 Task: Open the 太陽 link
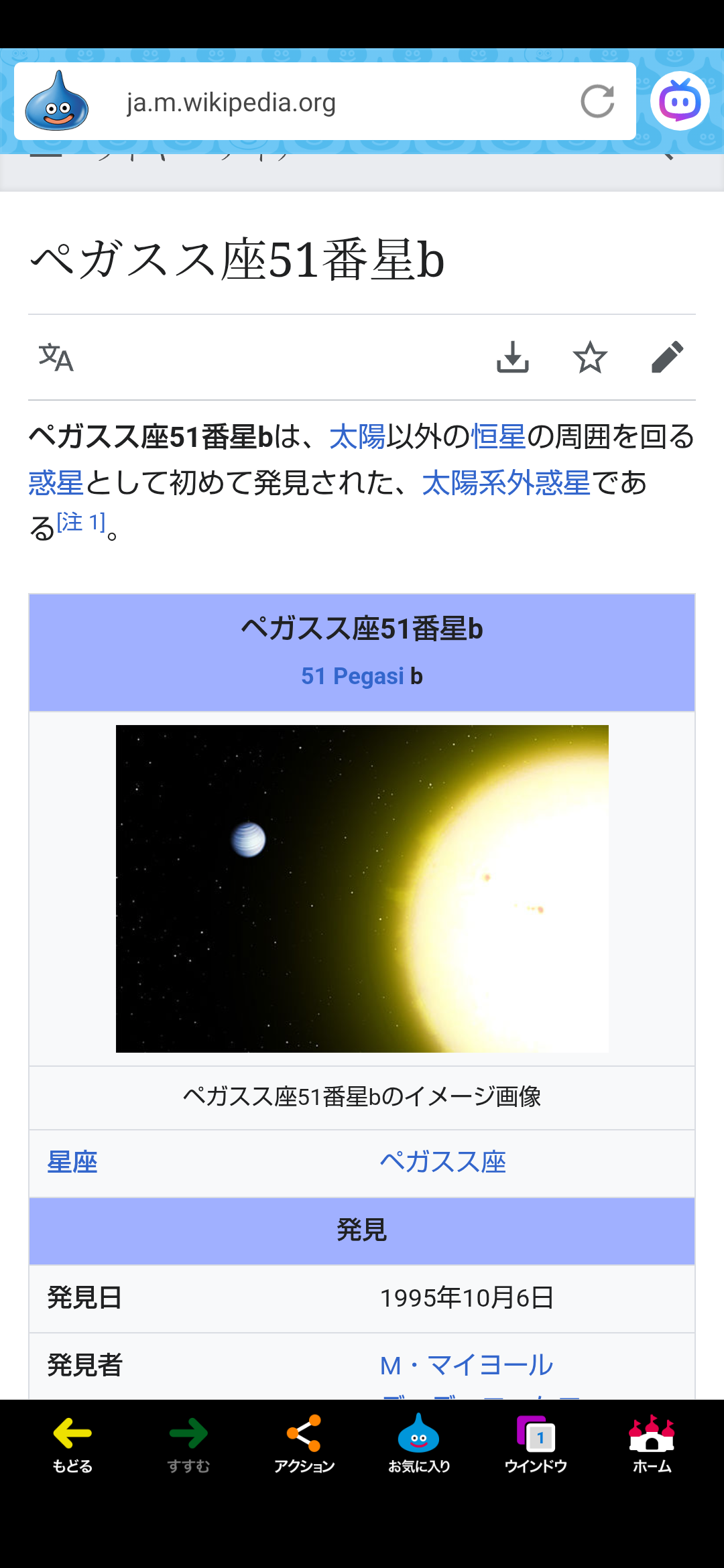(357, 437)
